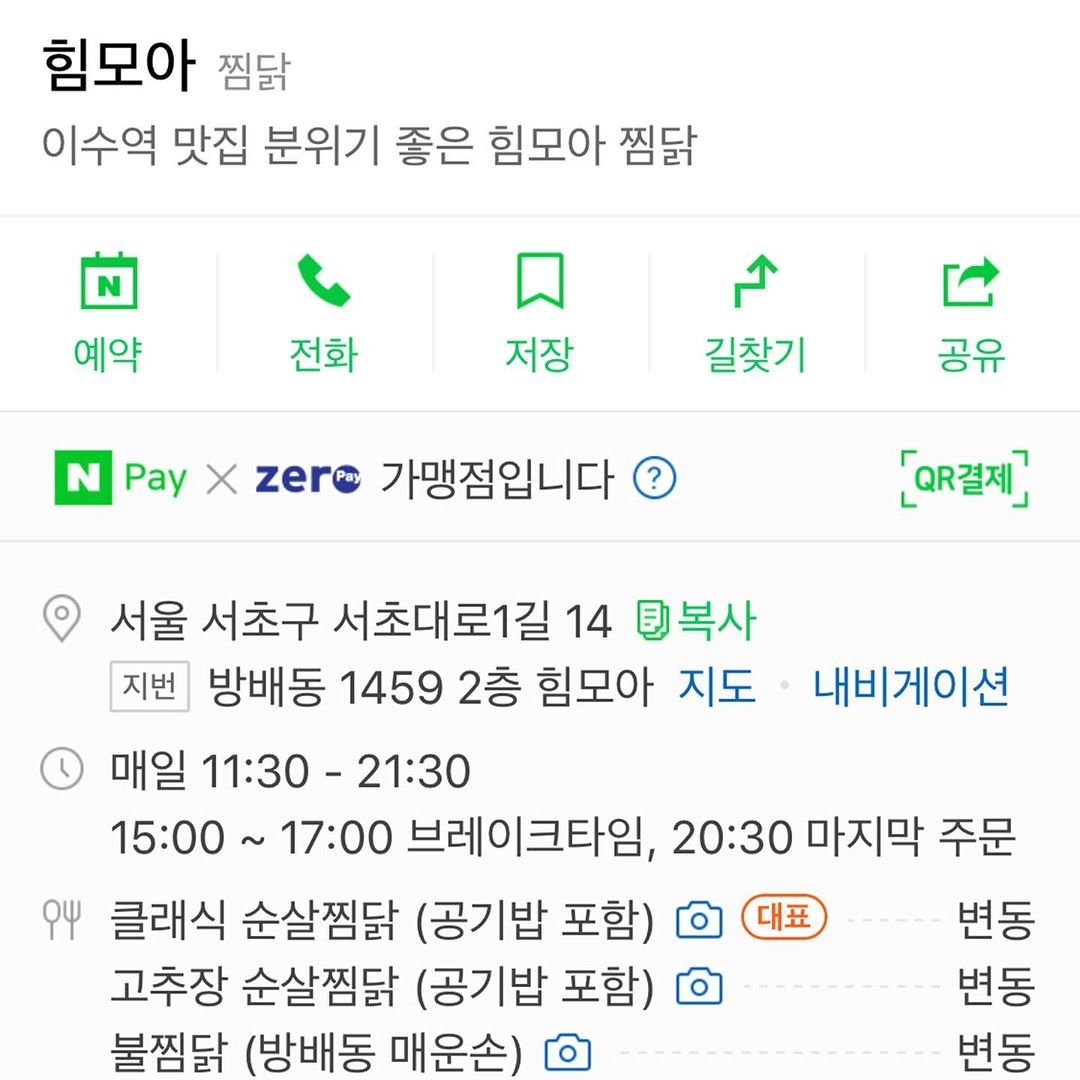Tap 예약 to book a reservation

click(x=108, y=312)
